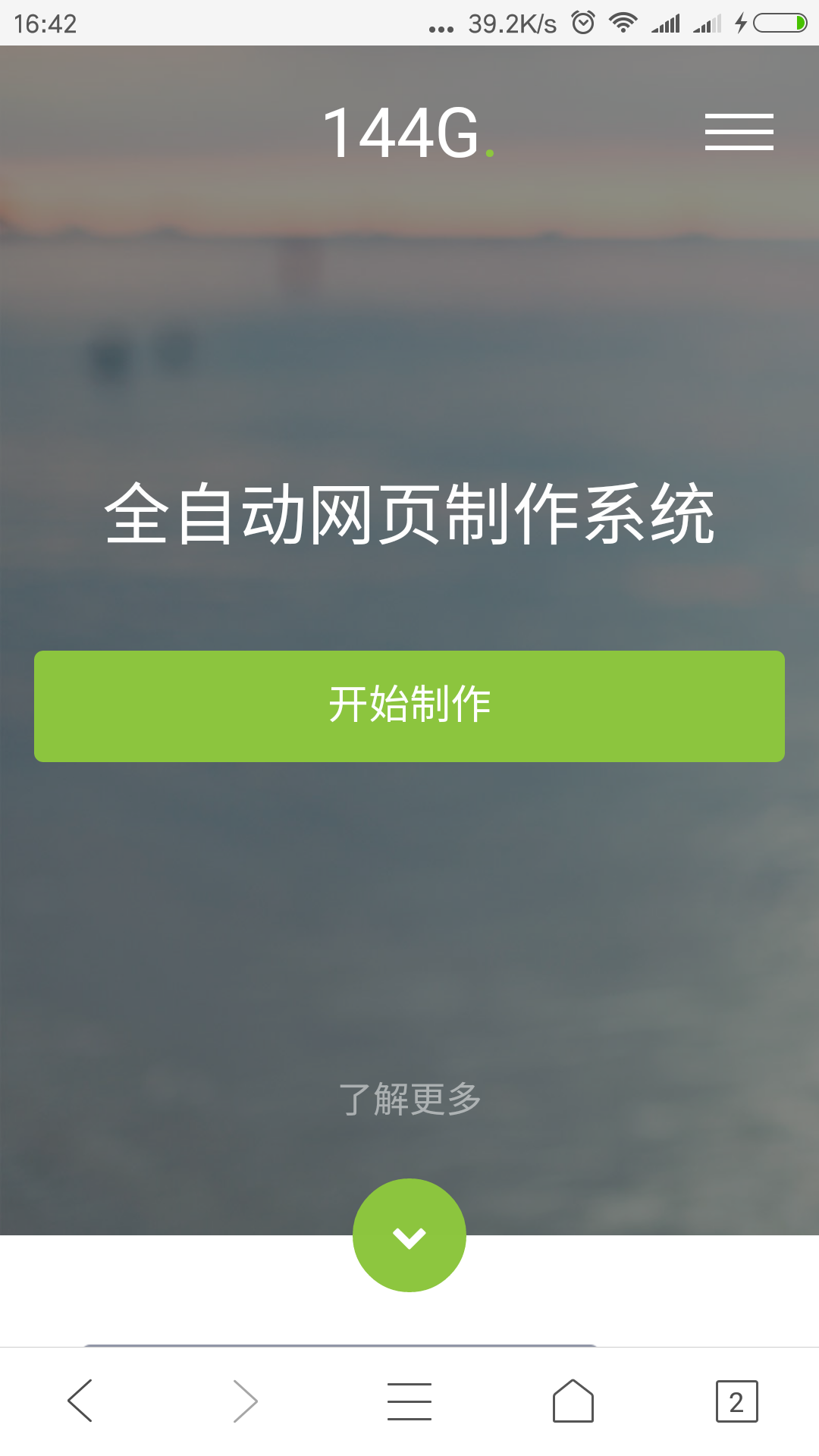Go forward with the browser forward arrow

click(x=245, y=1401)
